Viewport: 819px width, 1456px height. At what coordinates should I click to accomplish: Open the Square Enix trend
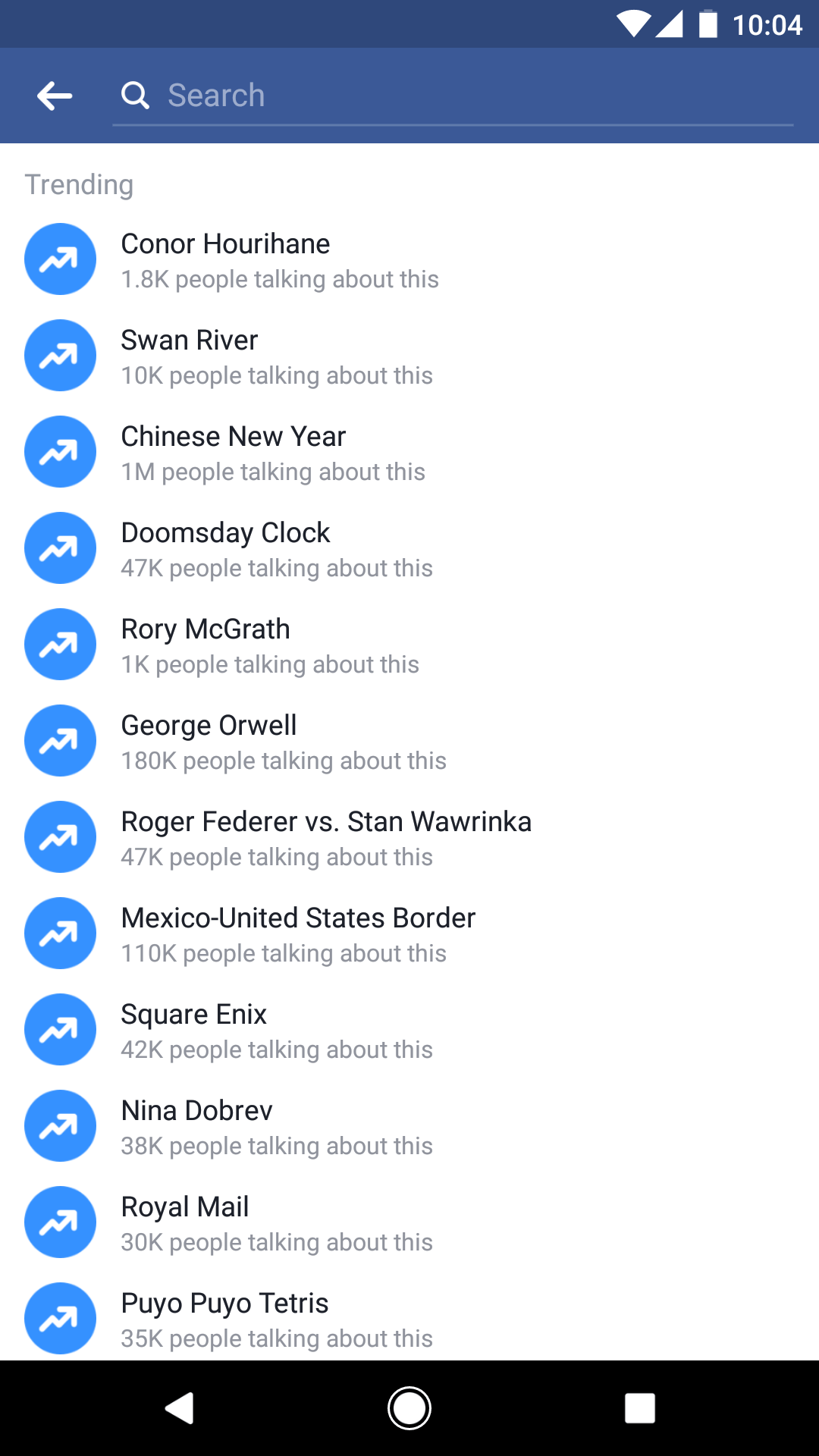coord(409,1030)
